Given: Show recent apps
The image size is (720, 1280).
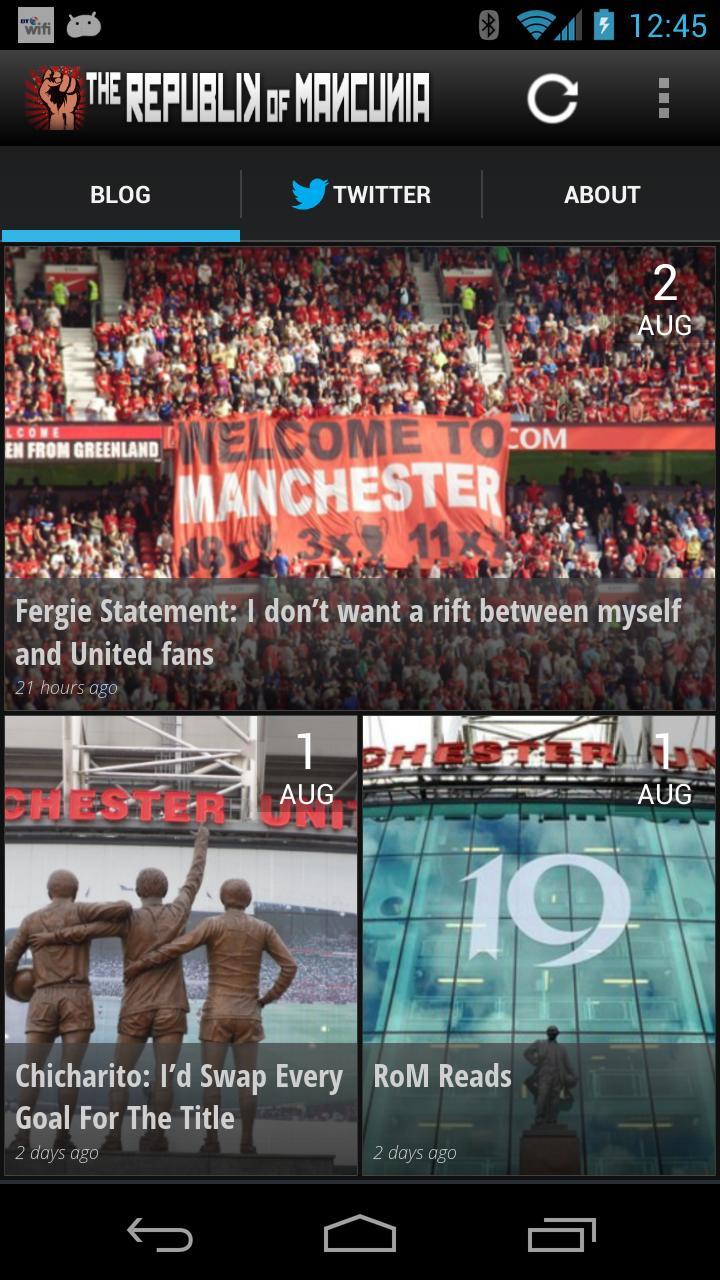Looking at the screenshot, I should 561,1236.
